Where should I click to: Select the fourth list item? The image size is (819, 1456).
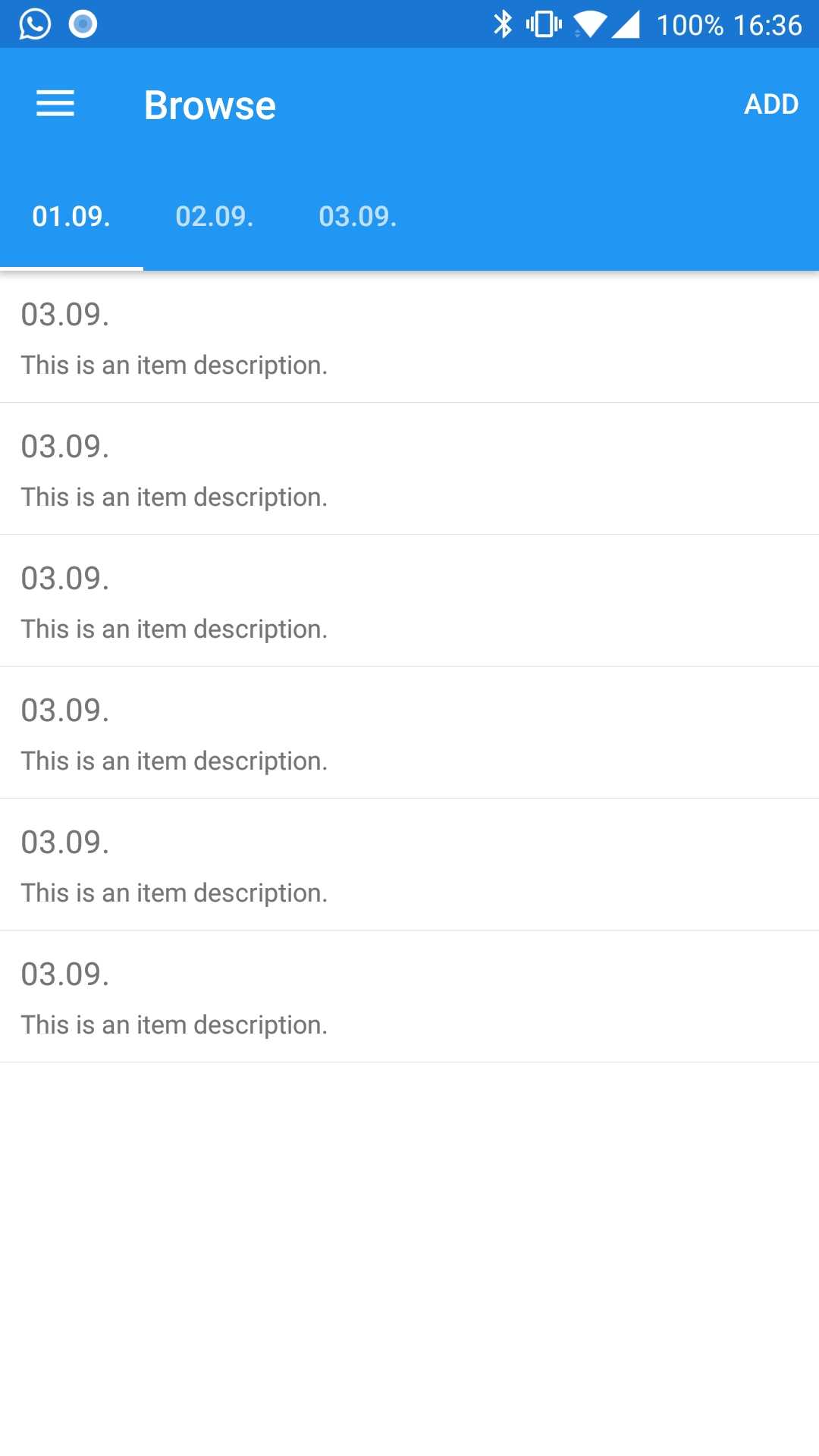coord(409,732)
